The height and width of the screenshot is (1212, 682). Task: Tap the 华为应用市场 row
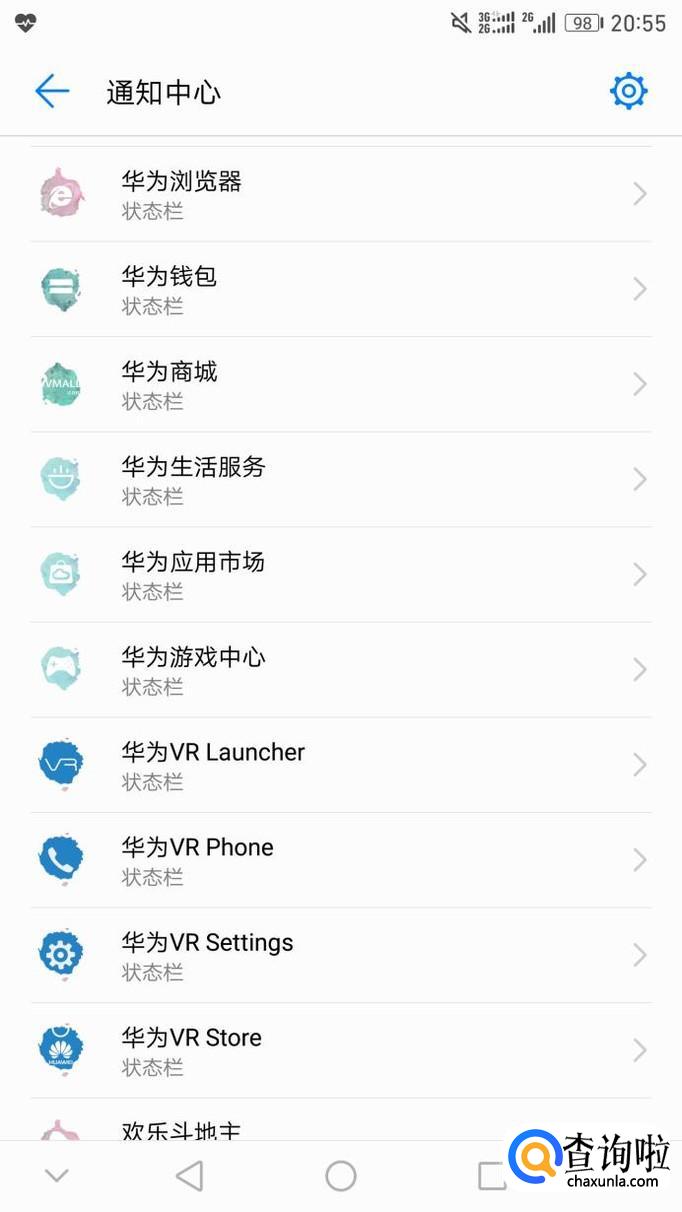tap(340, 574)
